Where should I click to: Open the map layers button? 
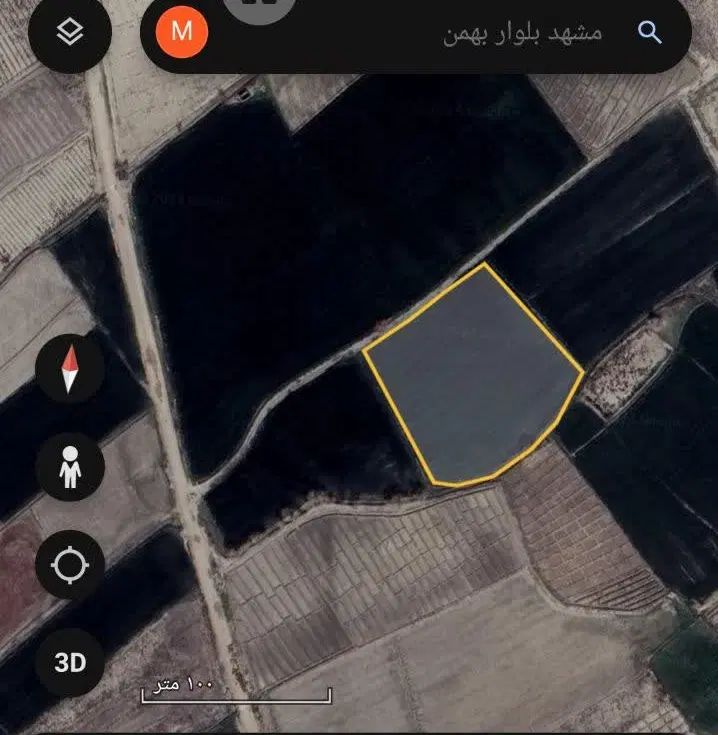pos(69,33)
